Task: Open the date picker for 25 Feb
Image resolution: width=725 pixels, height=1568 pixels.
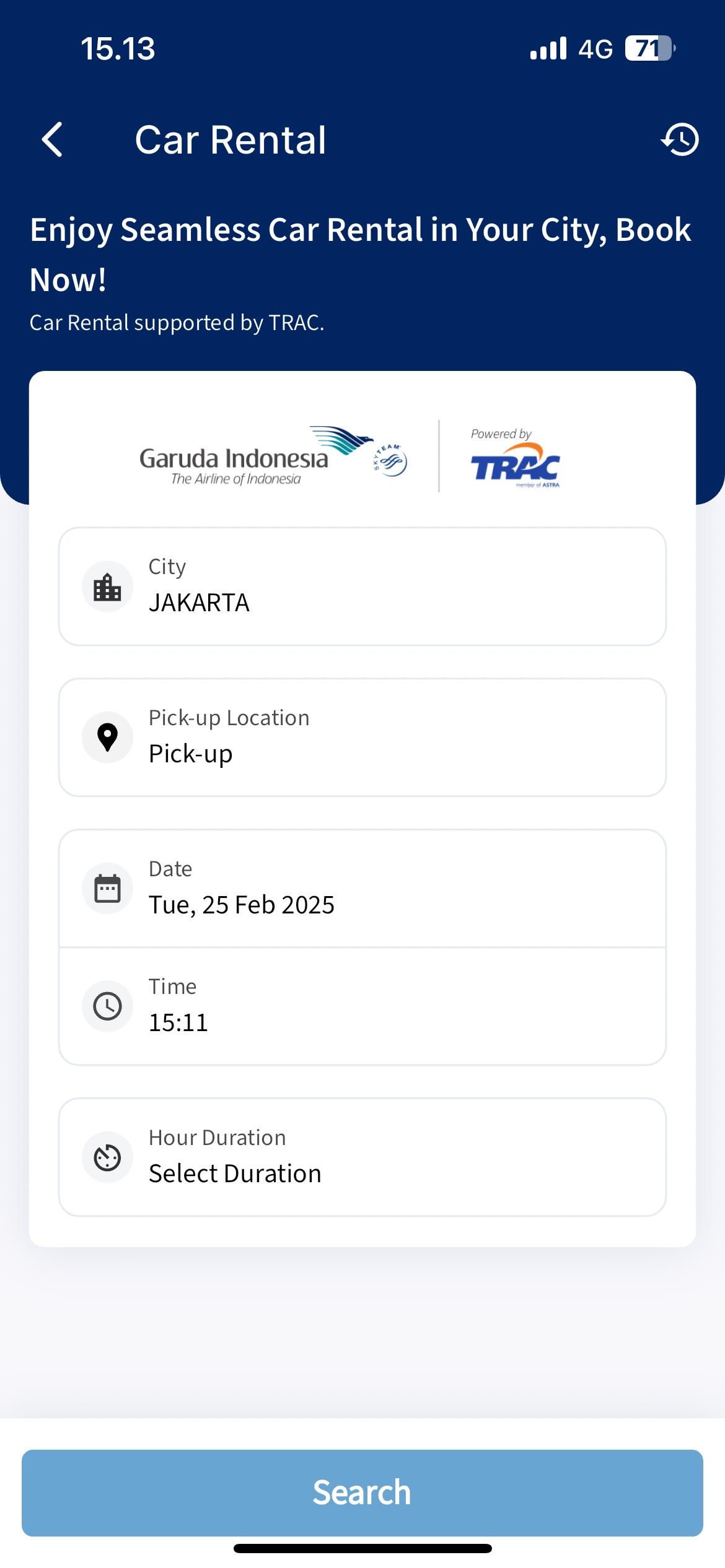Action: [x=362, y=889]
